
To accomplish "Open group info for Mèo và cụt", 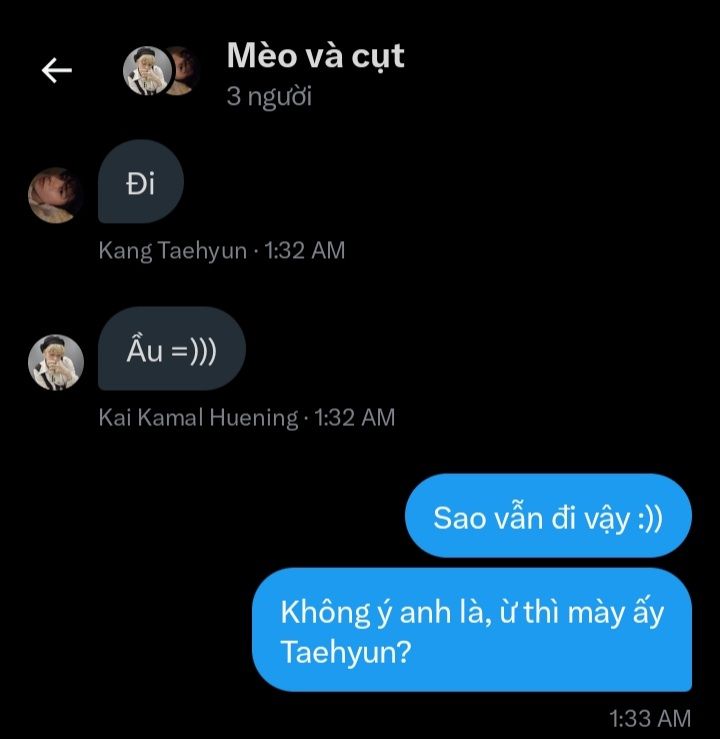I will click(315, 56).
